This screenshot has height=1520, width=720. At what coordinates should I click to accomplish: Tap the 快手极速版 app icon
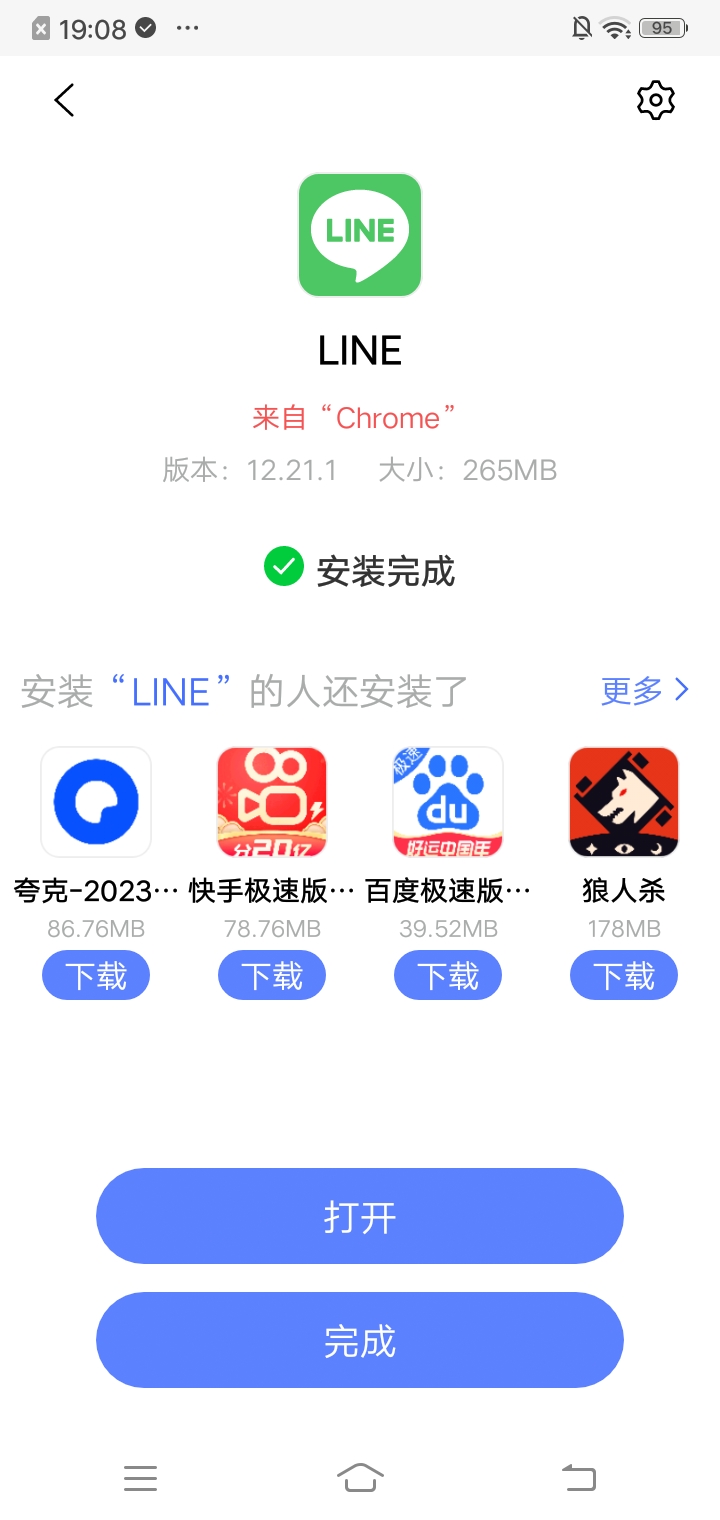[x=272, y=801]
